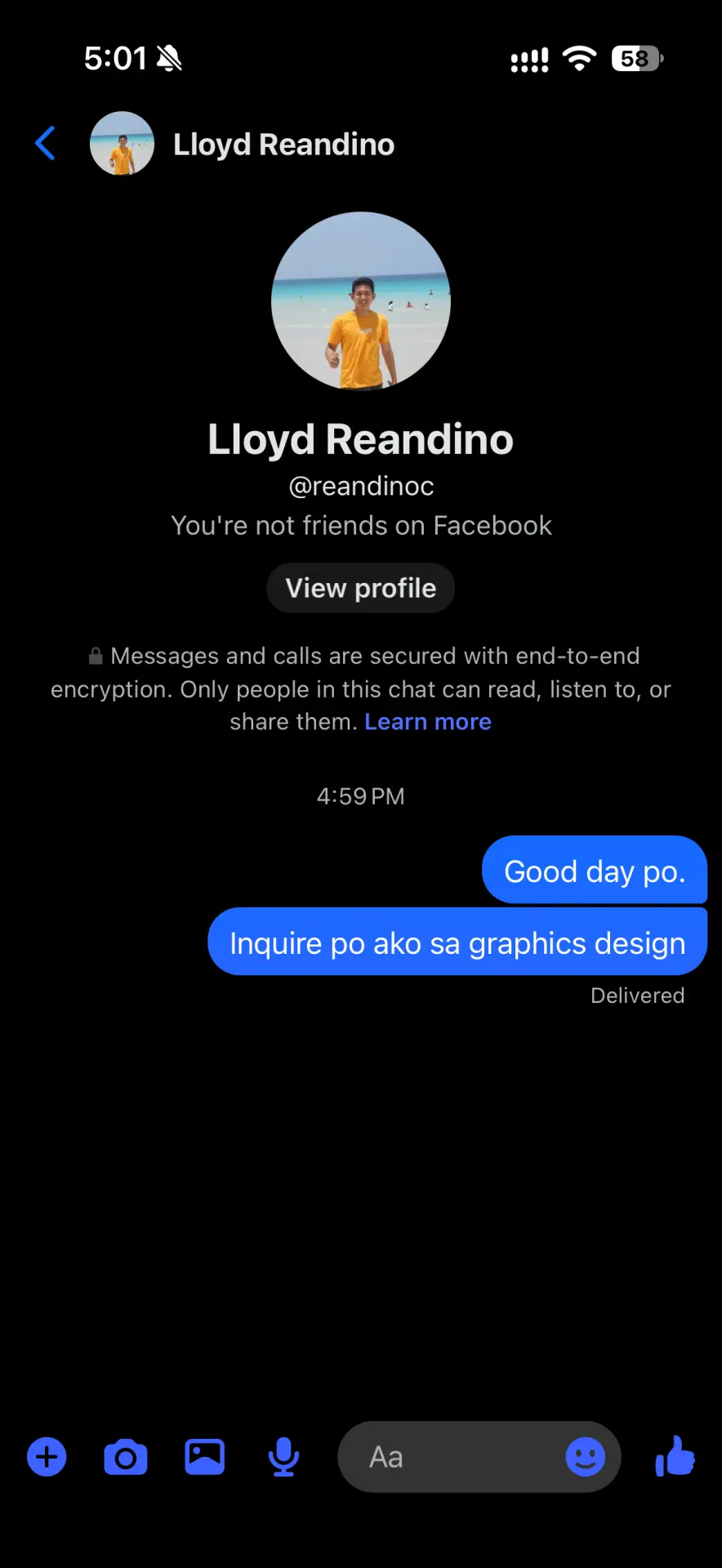722x1568 pixels.
Task: Go back to the chat list
Action: click(46, 144)
